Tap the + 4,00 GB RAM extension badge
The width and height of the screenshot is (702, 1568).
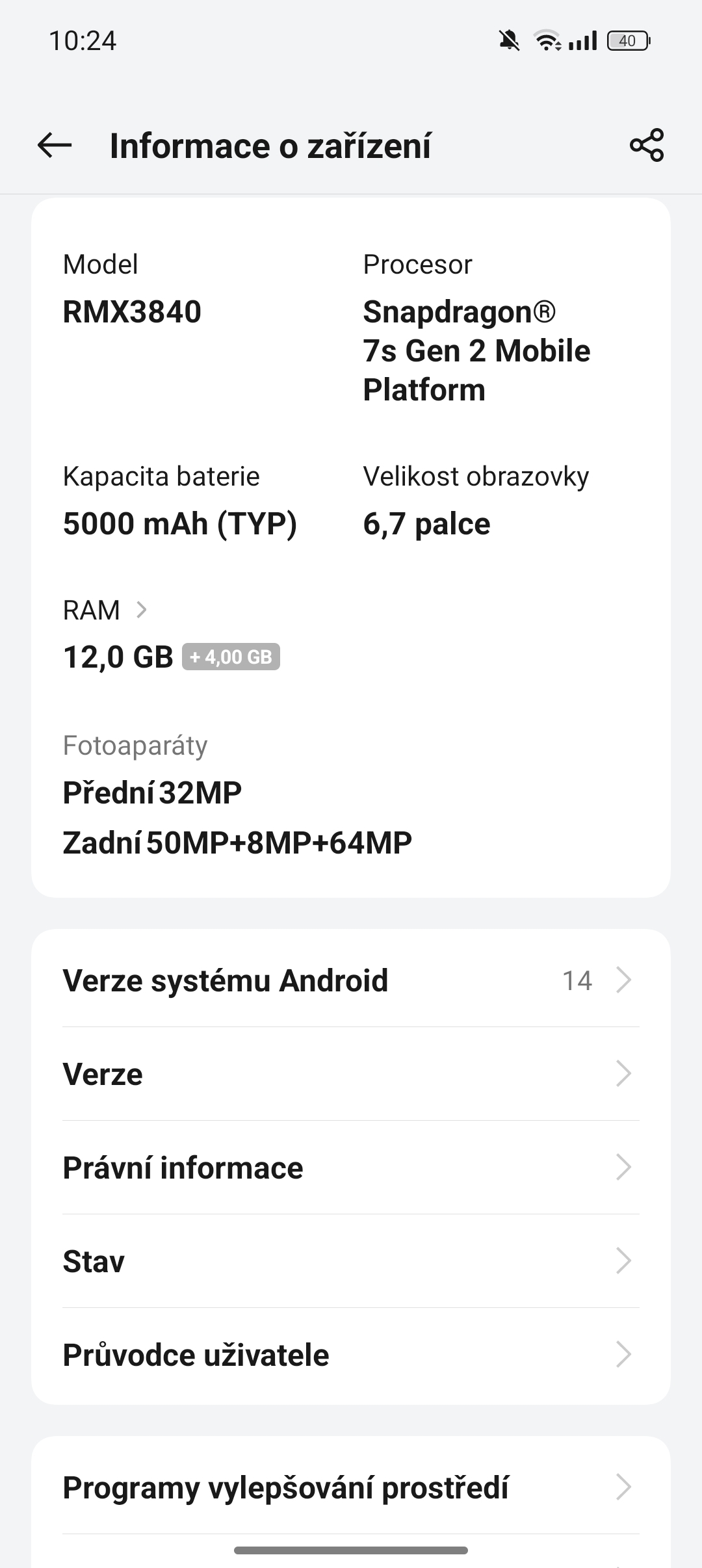point(231,658)
